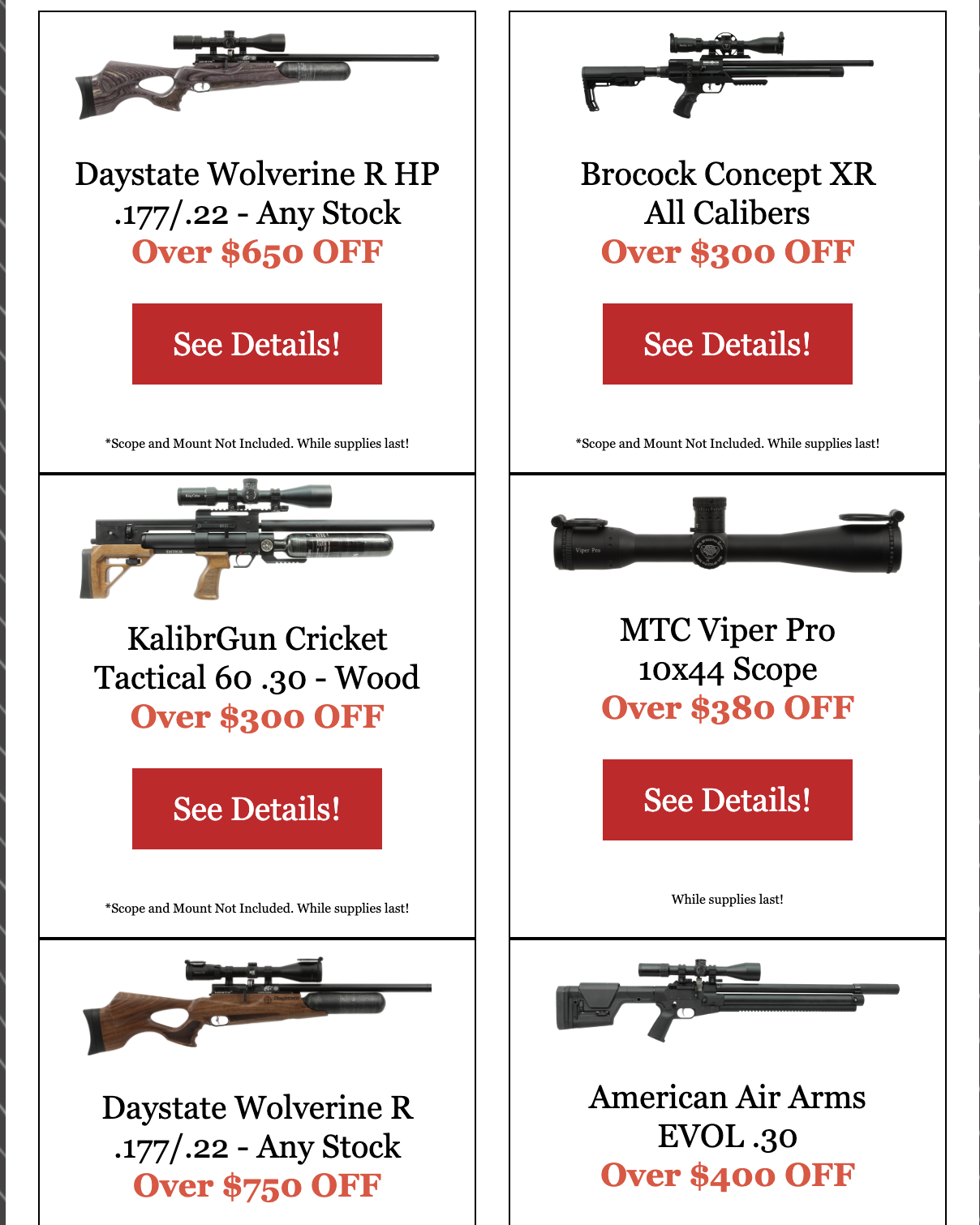This screenshot has width=980, height=1225.
Task: Open the Daystate Wolverine R walnut rifle image
Action: click(x=256, y=1006)
